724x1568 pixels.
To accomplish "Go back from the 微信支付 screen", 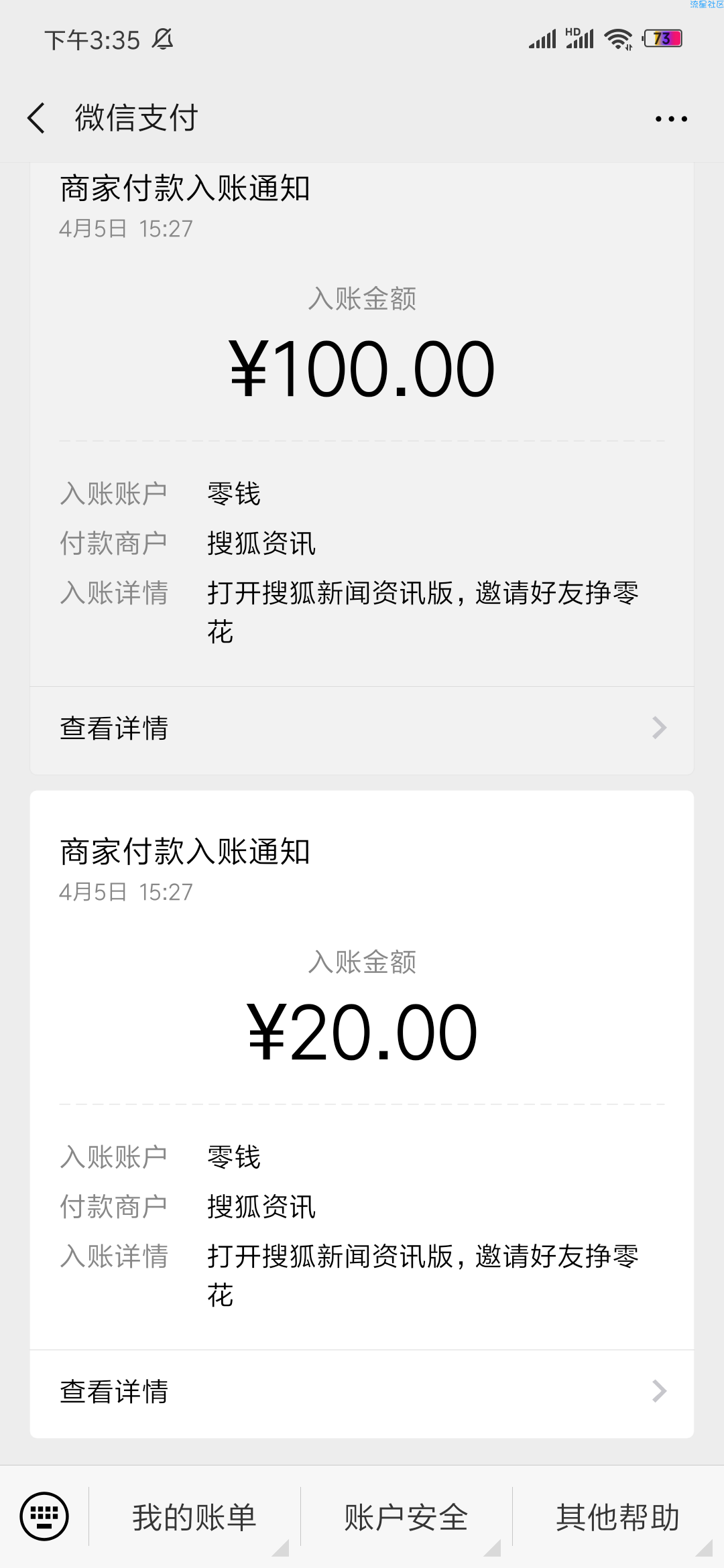I will [37, 118].
